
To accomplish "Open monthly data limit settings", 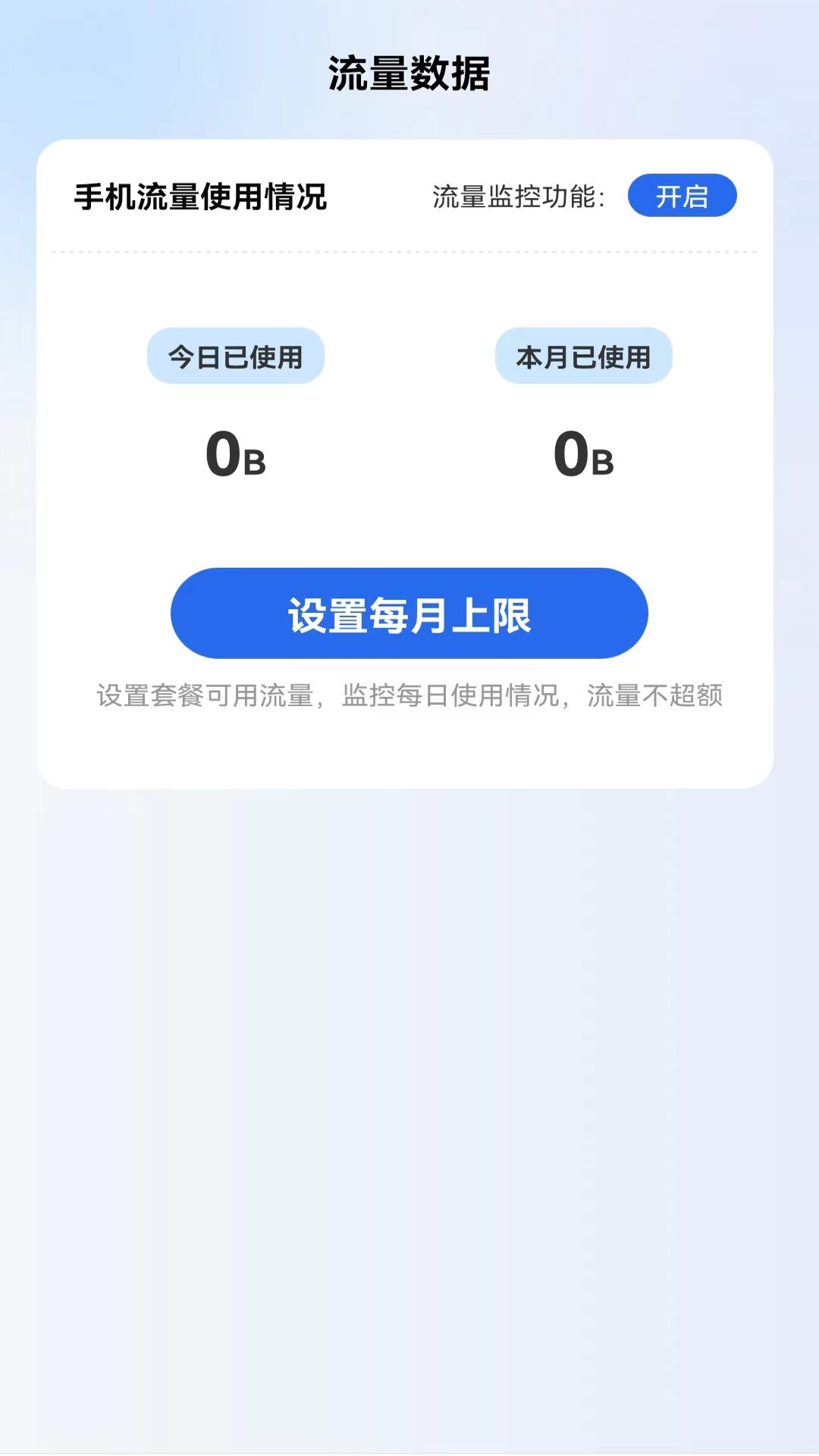I will (409, 613).
